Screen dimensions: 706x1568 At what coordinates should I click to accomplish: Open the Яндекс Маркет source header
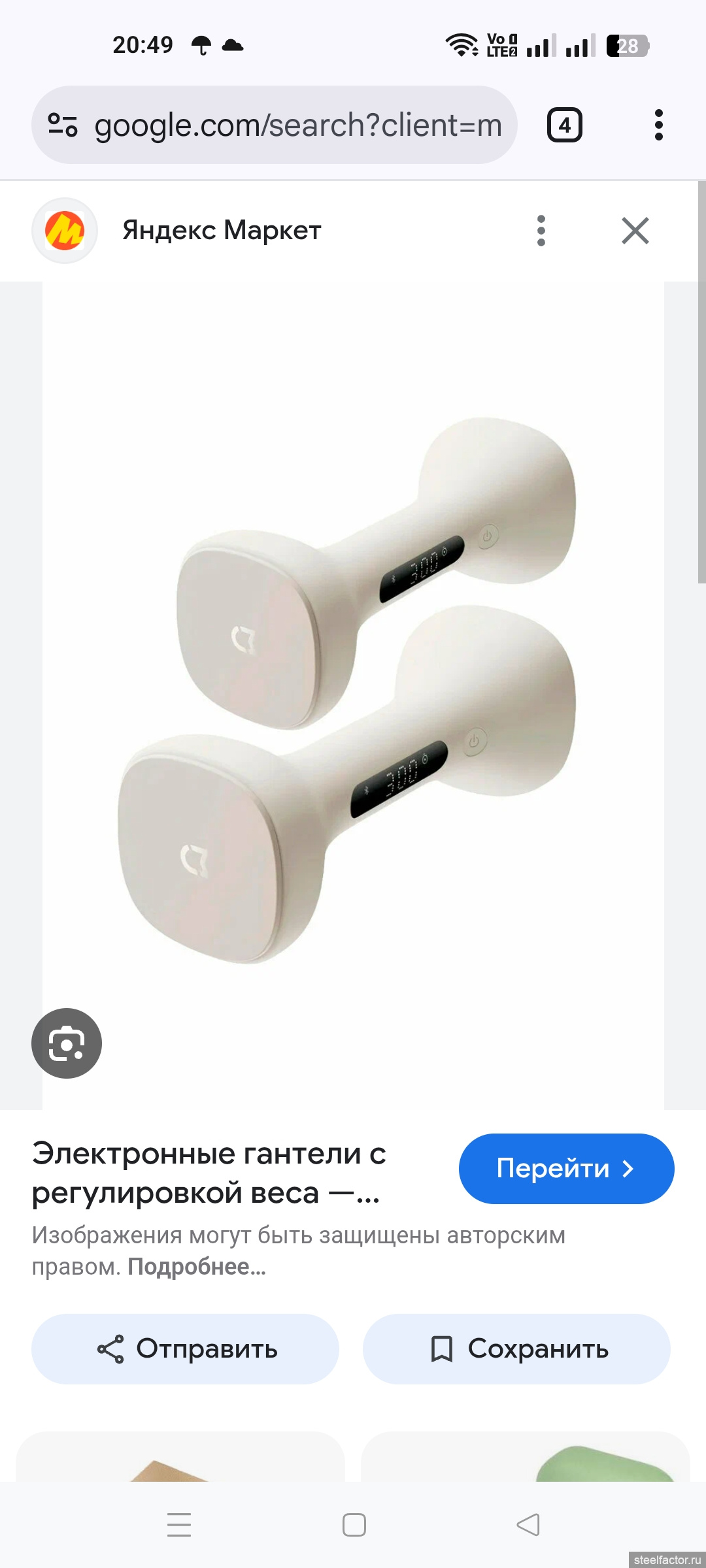(x=221, y=231)
